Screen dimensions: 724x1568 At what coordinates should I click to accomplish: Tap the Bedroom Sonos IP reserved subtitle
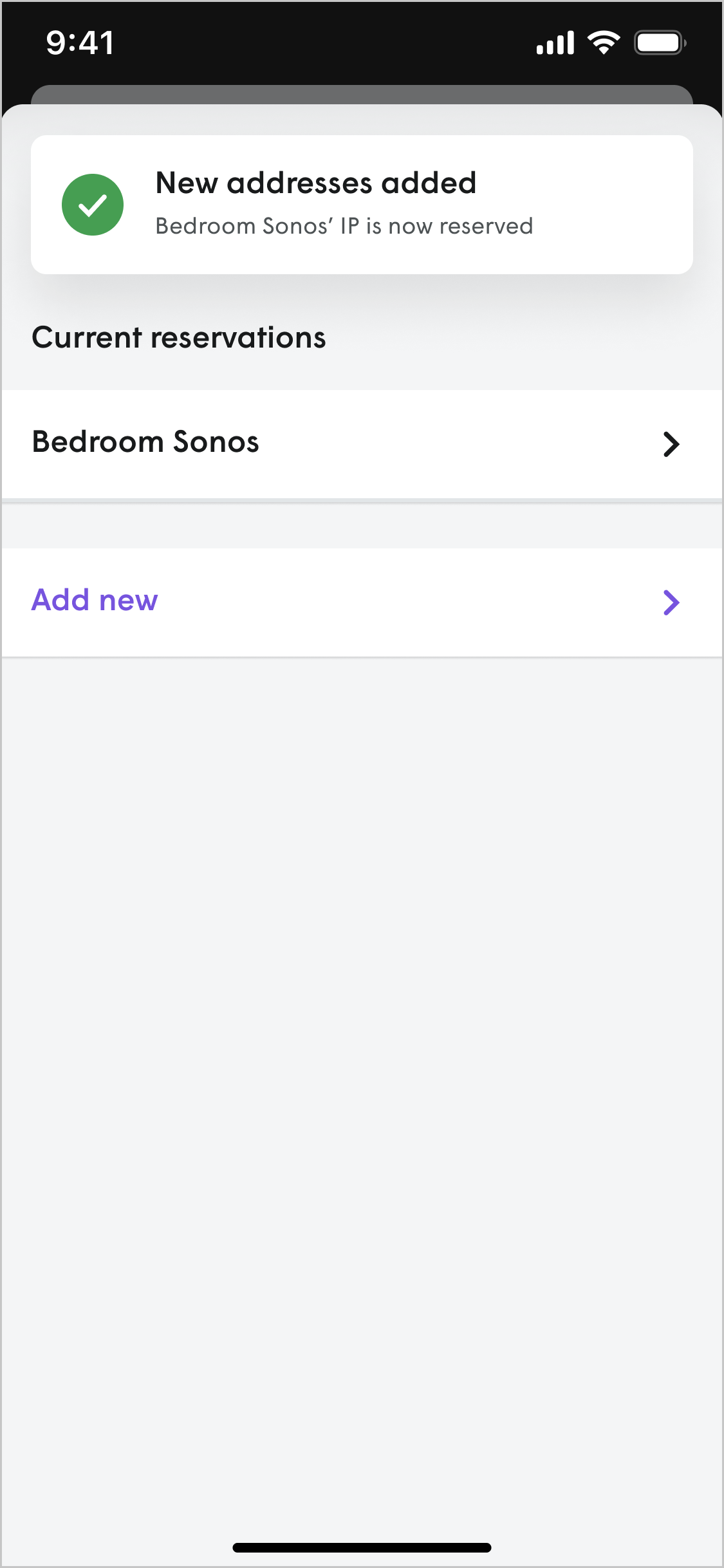tap(344, 225)
